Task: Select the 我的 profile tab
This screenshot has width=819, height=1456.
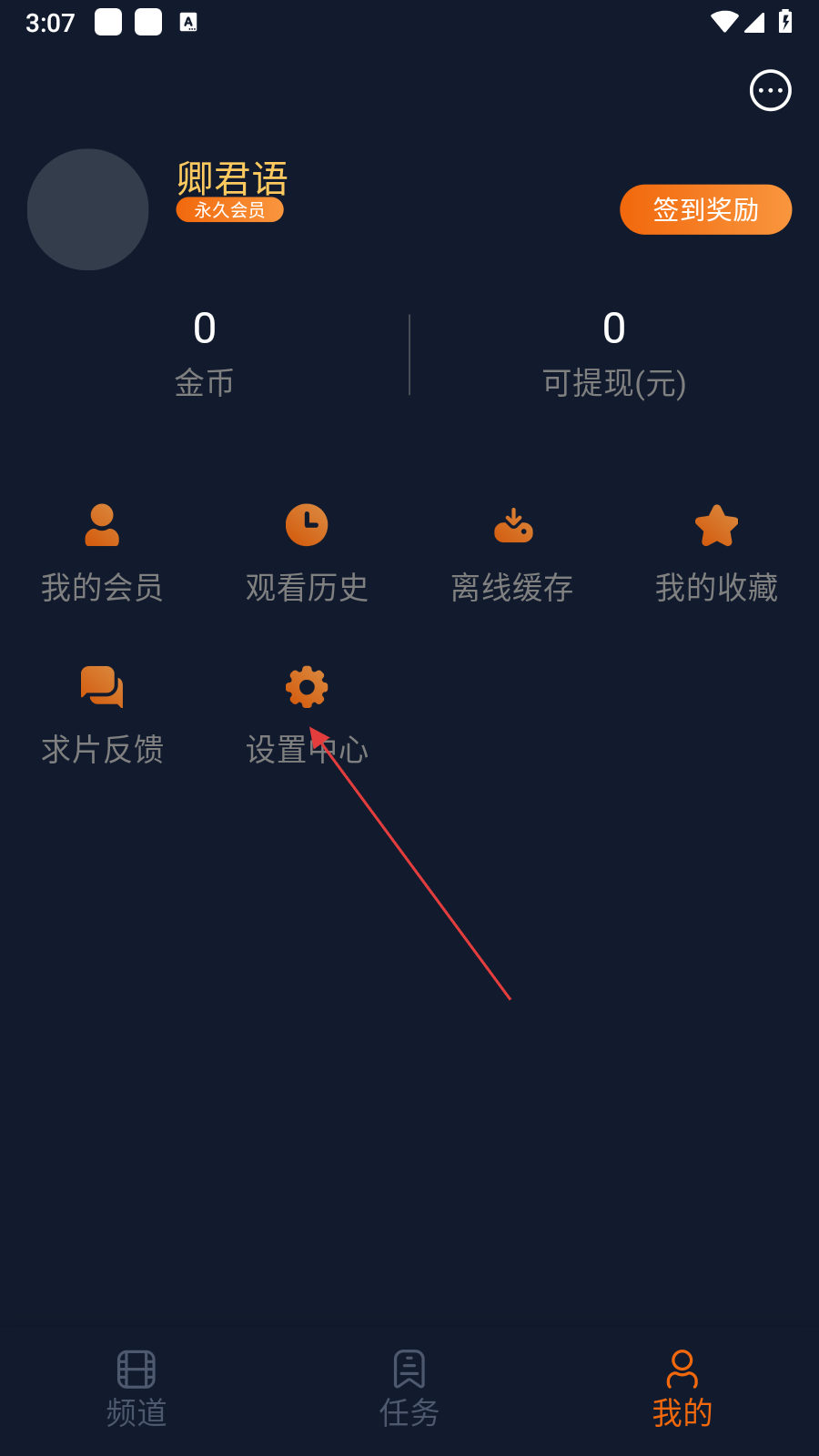Action: coord(682,1389)
